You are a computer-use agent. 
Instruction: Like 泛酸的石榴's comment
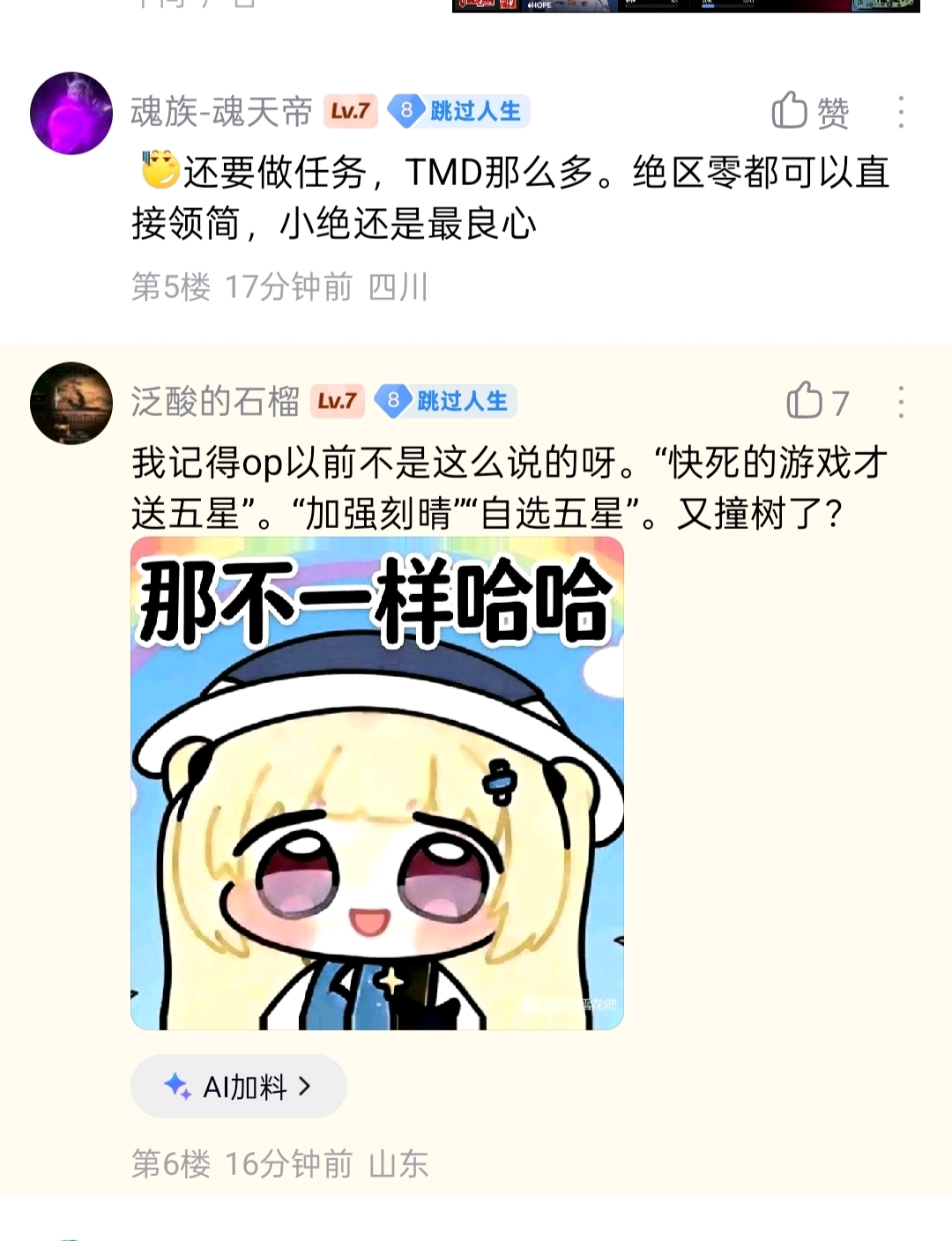click(817, 402)
